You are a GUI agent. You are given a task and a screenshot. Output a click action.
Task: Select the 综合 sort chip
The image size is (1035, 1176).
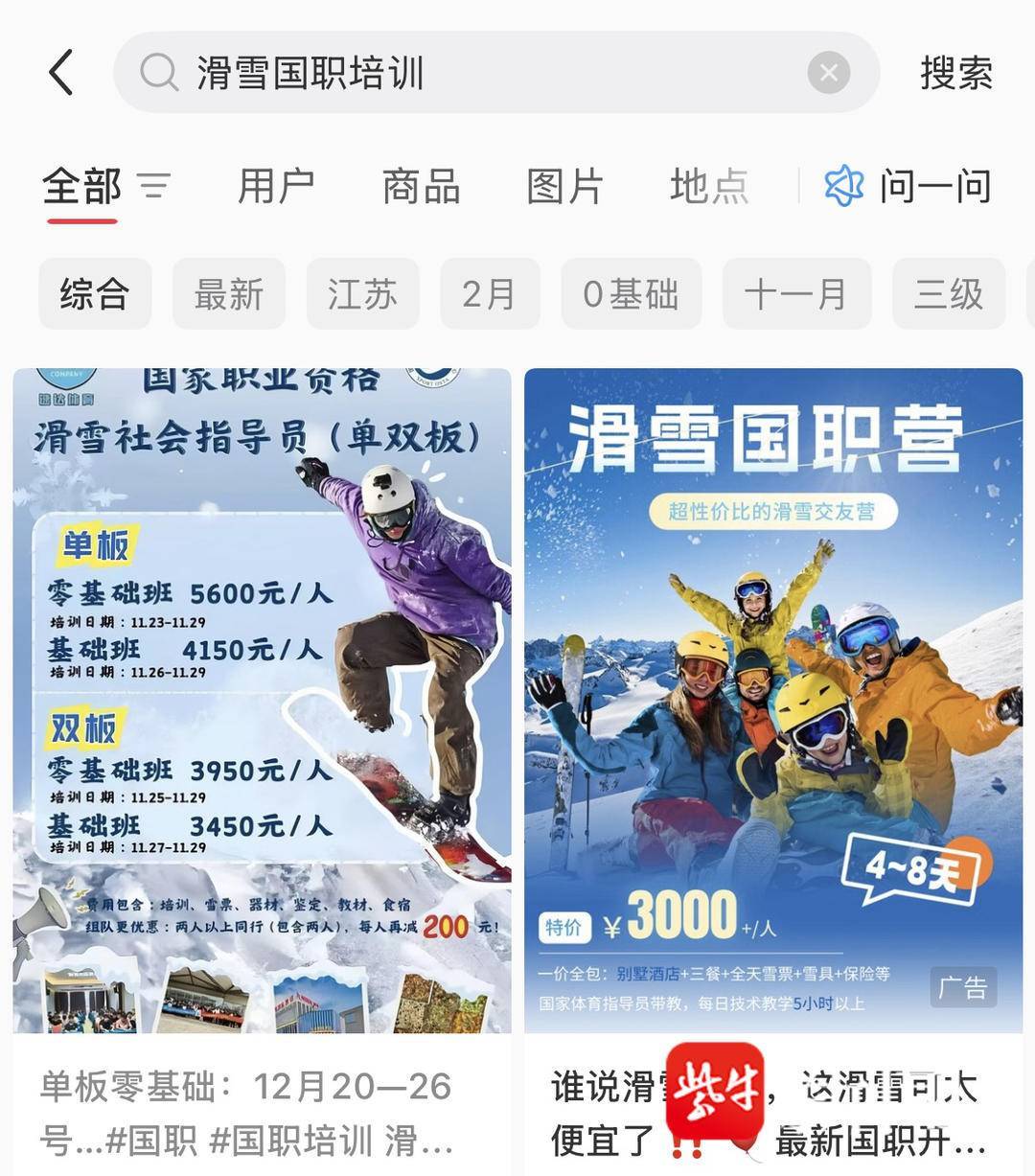point(95,293)
